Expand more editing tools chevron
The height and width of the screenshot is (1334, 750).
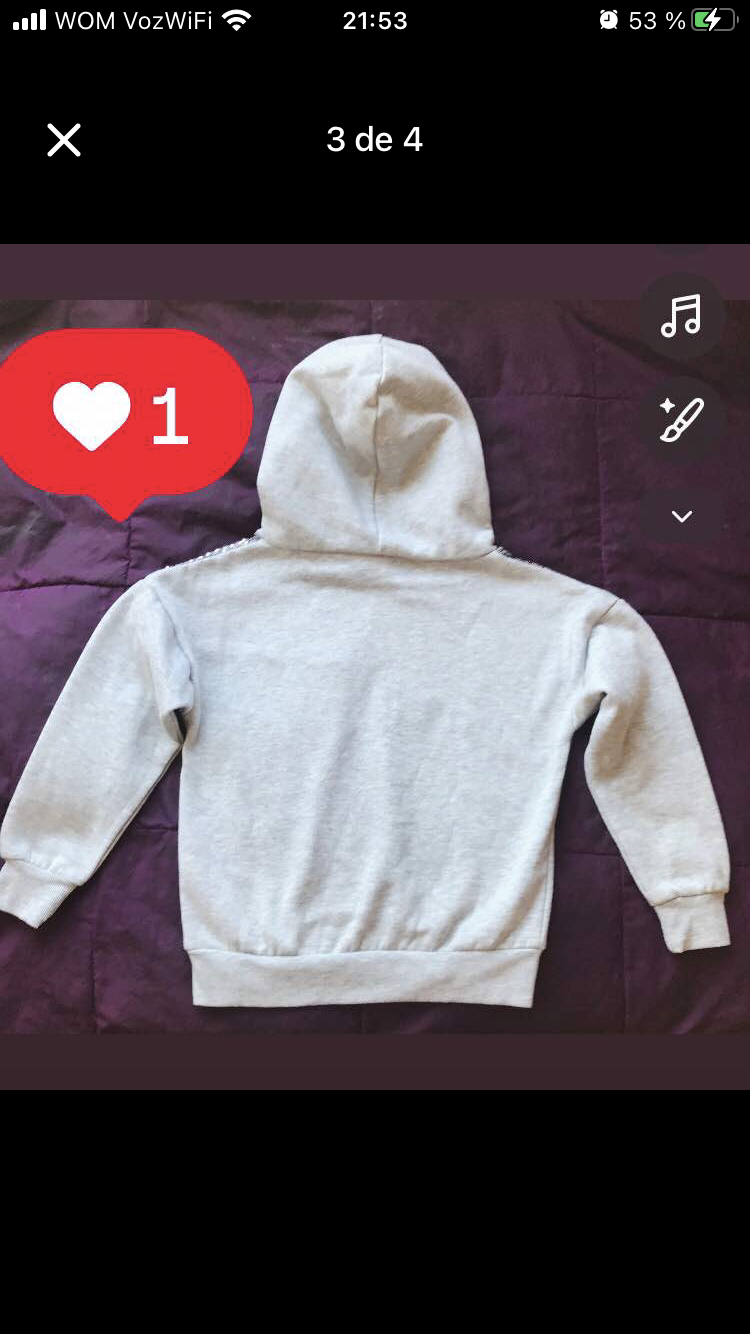pyautogui.click(x=682, y=516)
